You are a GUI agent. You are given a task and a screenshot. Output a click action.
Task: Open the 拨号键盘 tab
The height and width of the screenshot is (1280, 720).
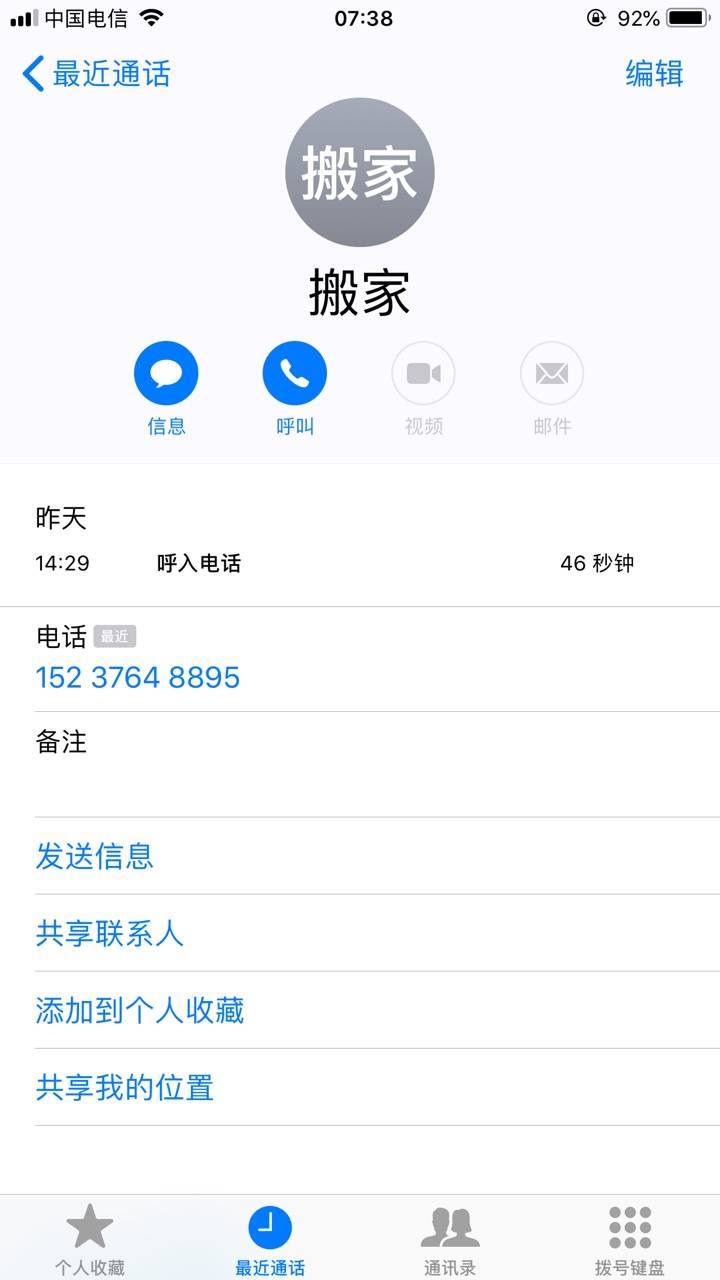(630, 1239)
